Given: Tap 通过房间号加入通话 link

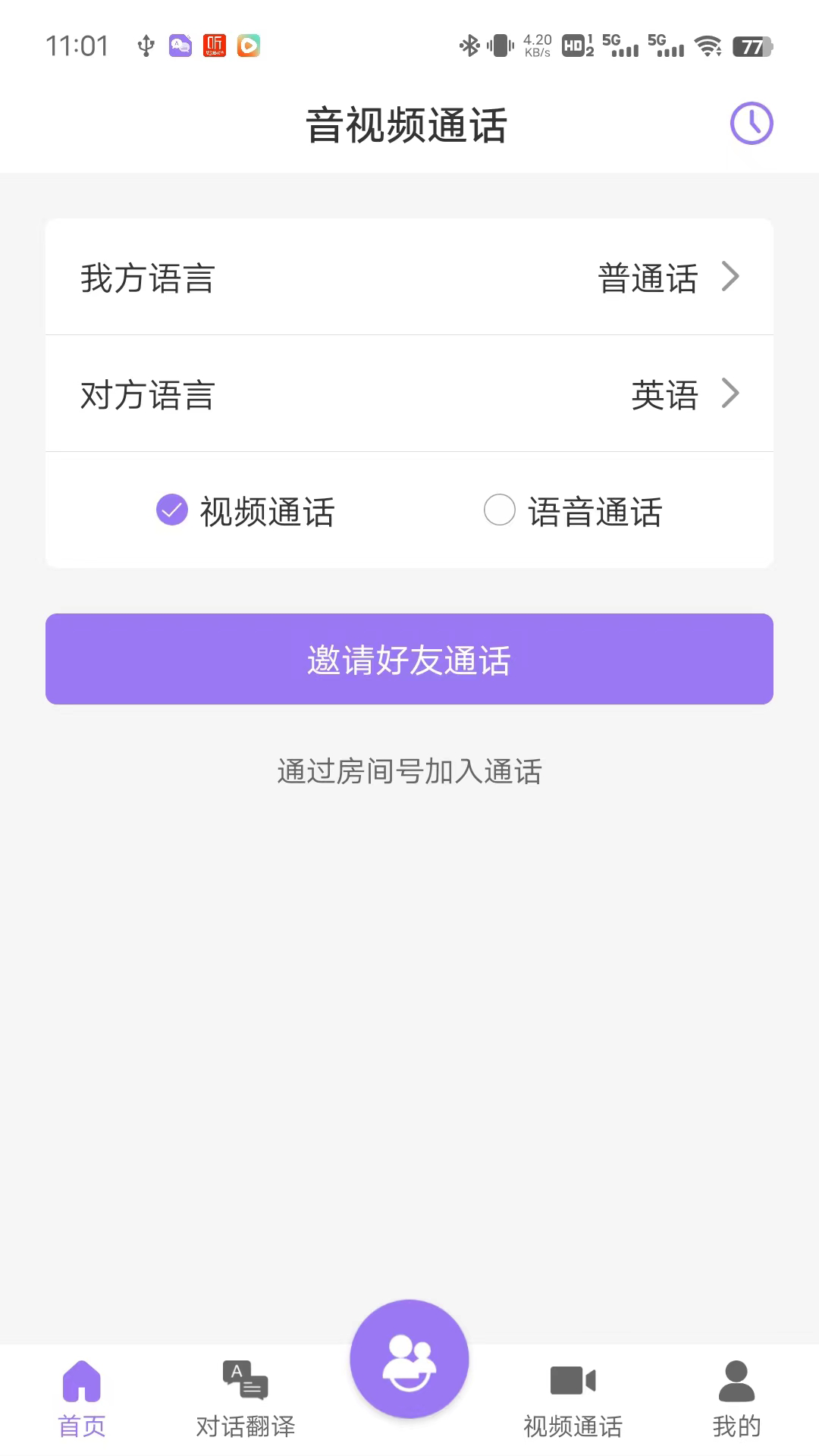Looking at the screenshot, I should 409,770.
